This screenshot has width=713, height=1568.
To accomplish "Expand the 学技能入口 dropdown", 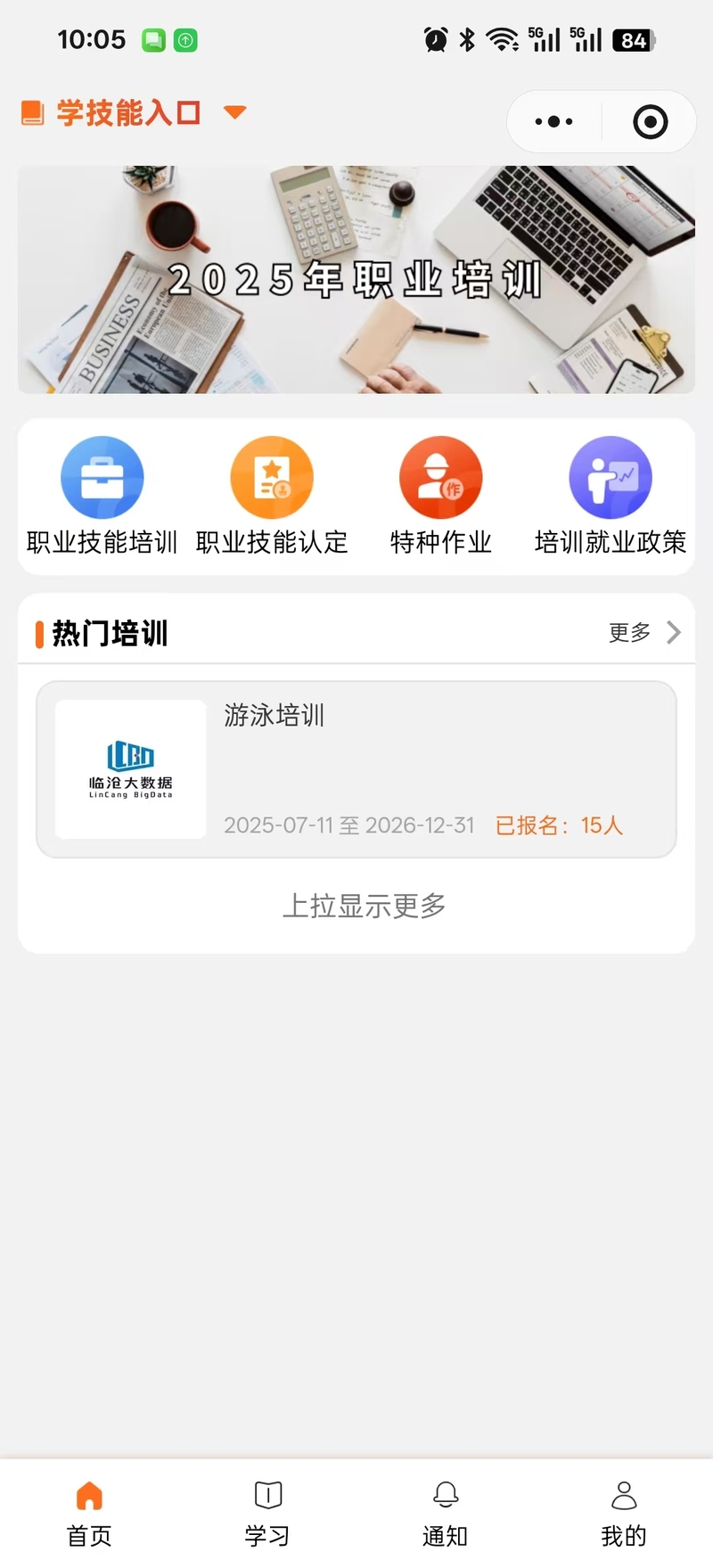I will tap(234, 112).
